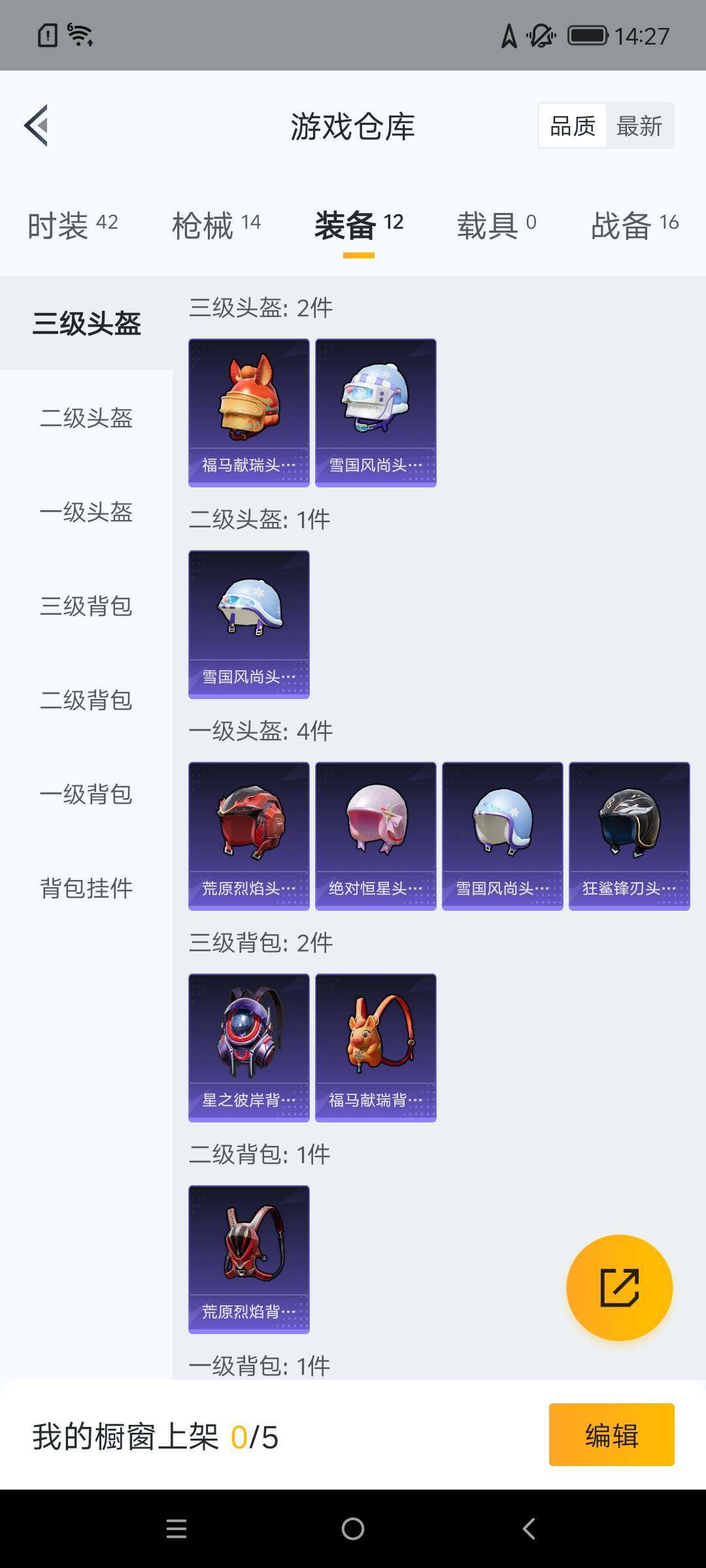Switch sorting to 品质
Screen dimensions: 706x1568
click(571, 125)
